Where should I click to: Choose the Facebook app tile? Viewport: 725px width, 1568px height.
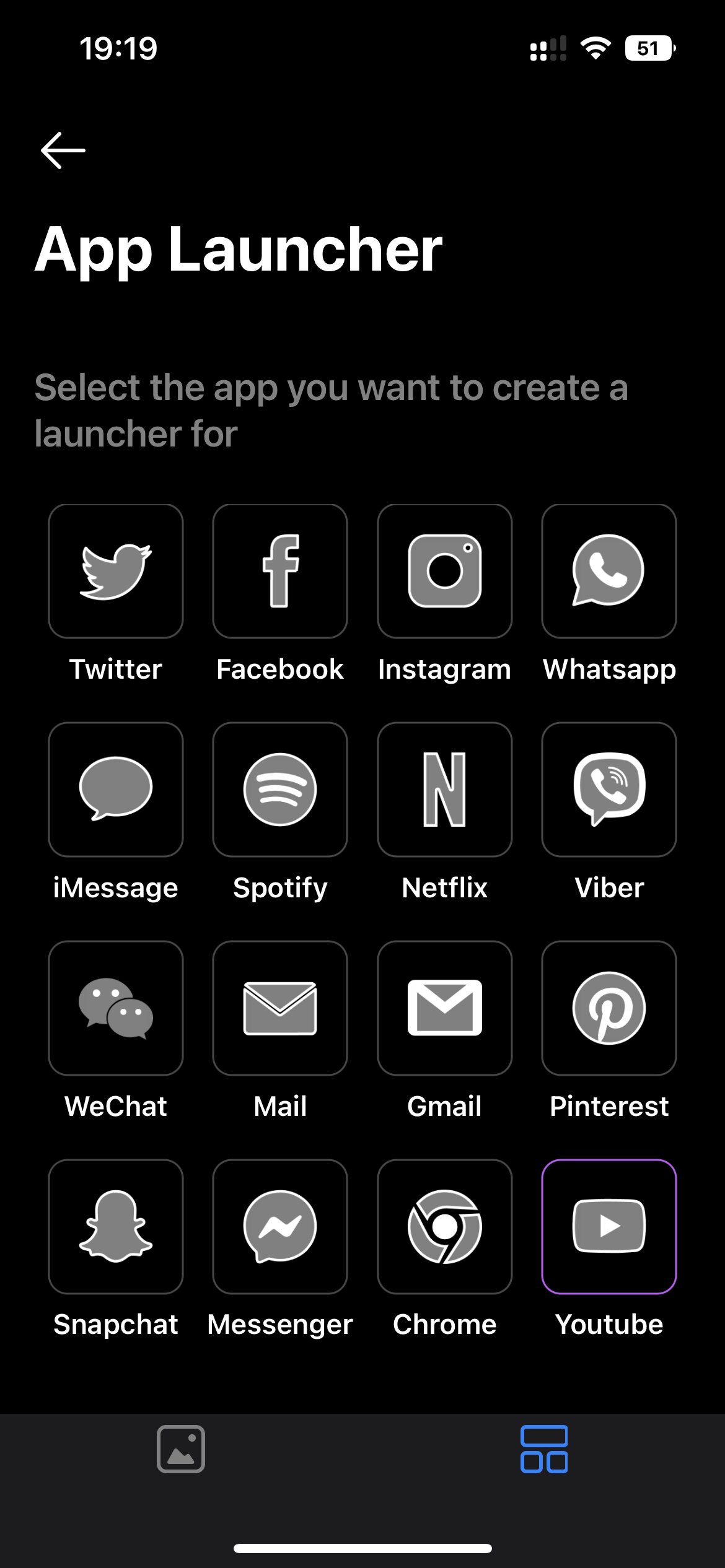(280, 571)
